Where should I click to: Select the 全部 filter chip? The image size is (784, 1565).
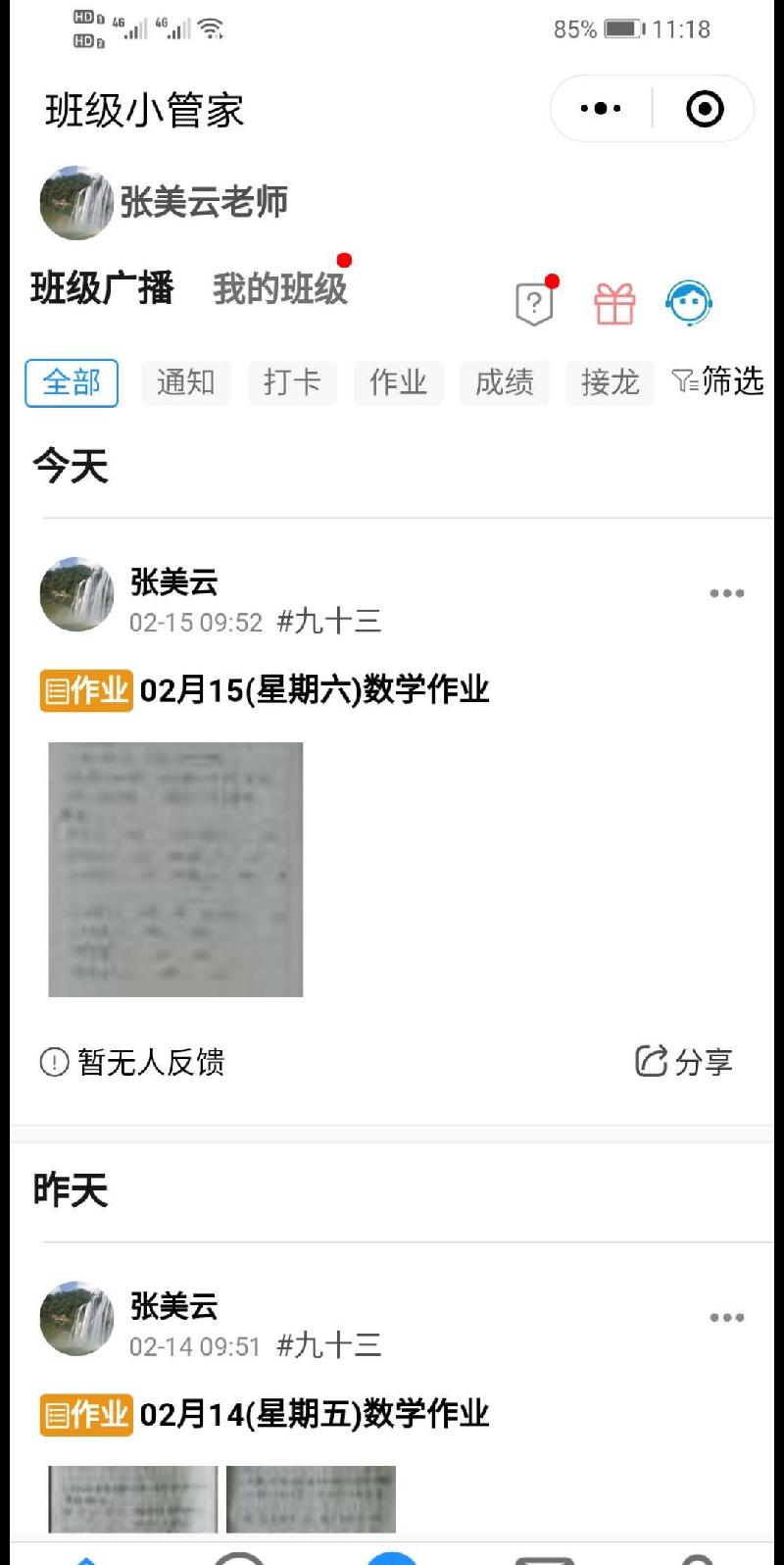[x=72, y=382]
